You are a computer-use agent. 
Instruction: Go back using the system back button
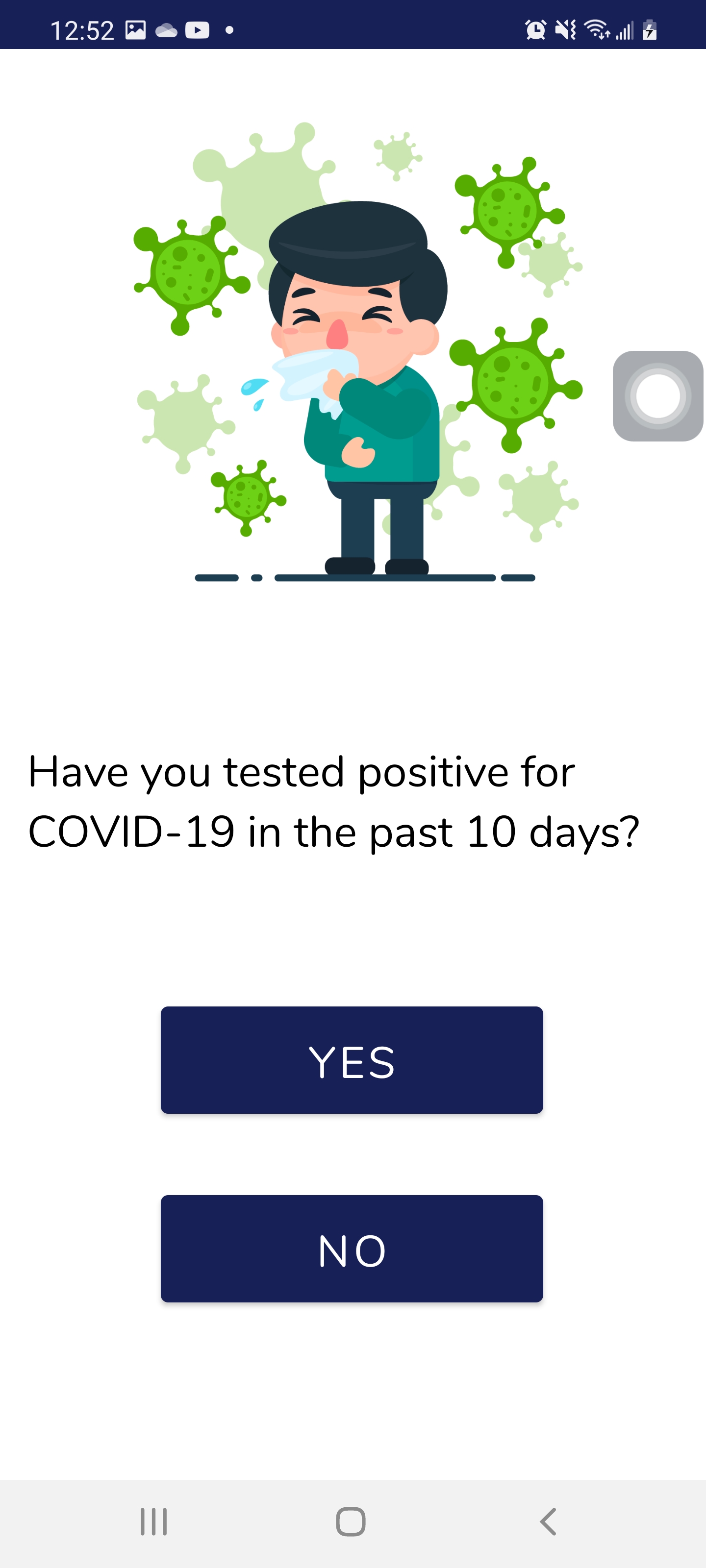coord(548,1521)
